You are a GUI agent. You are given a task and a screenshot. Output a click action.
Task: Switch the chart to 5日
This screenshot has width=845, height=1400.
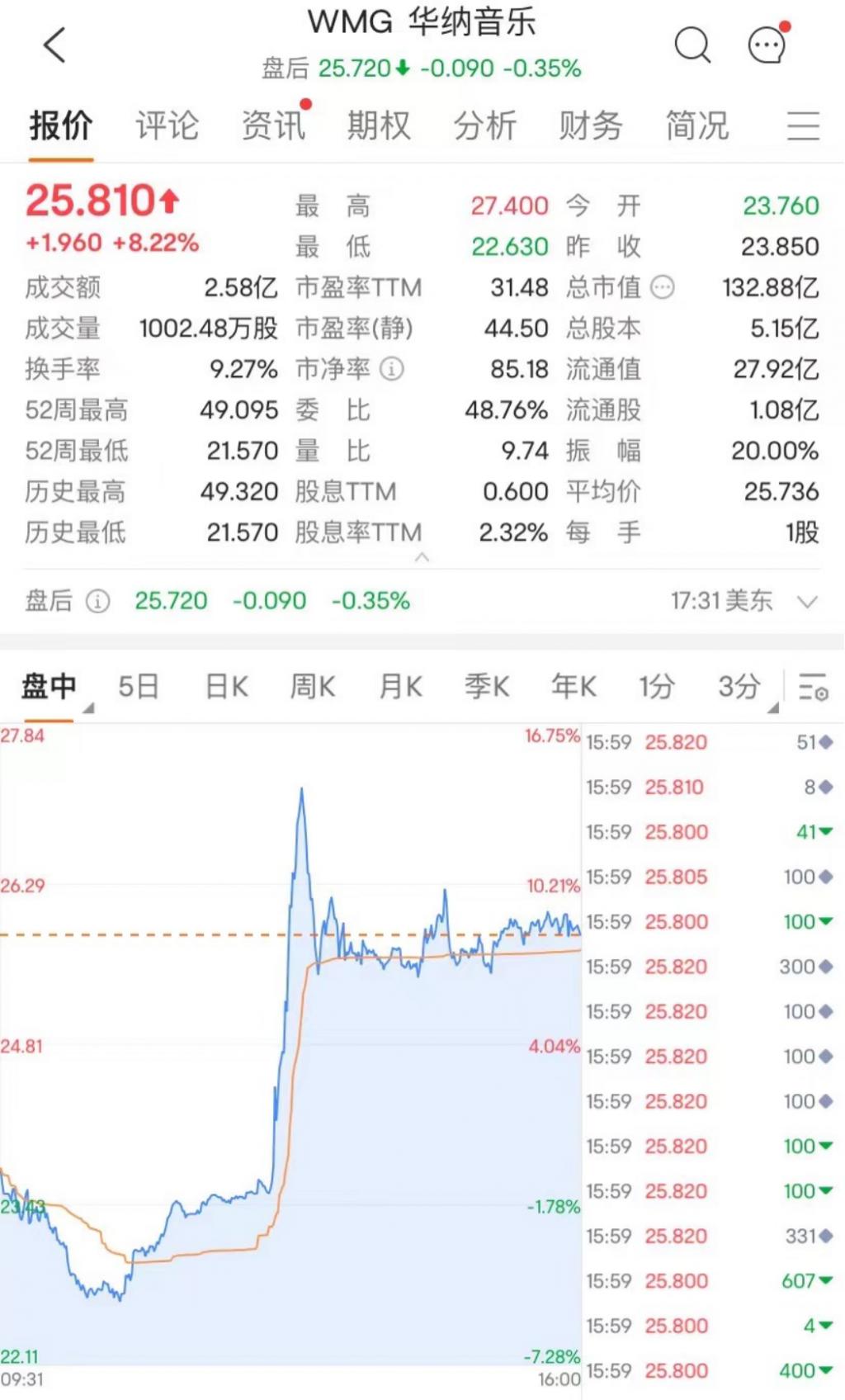[x=138, y=687]
